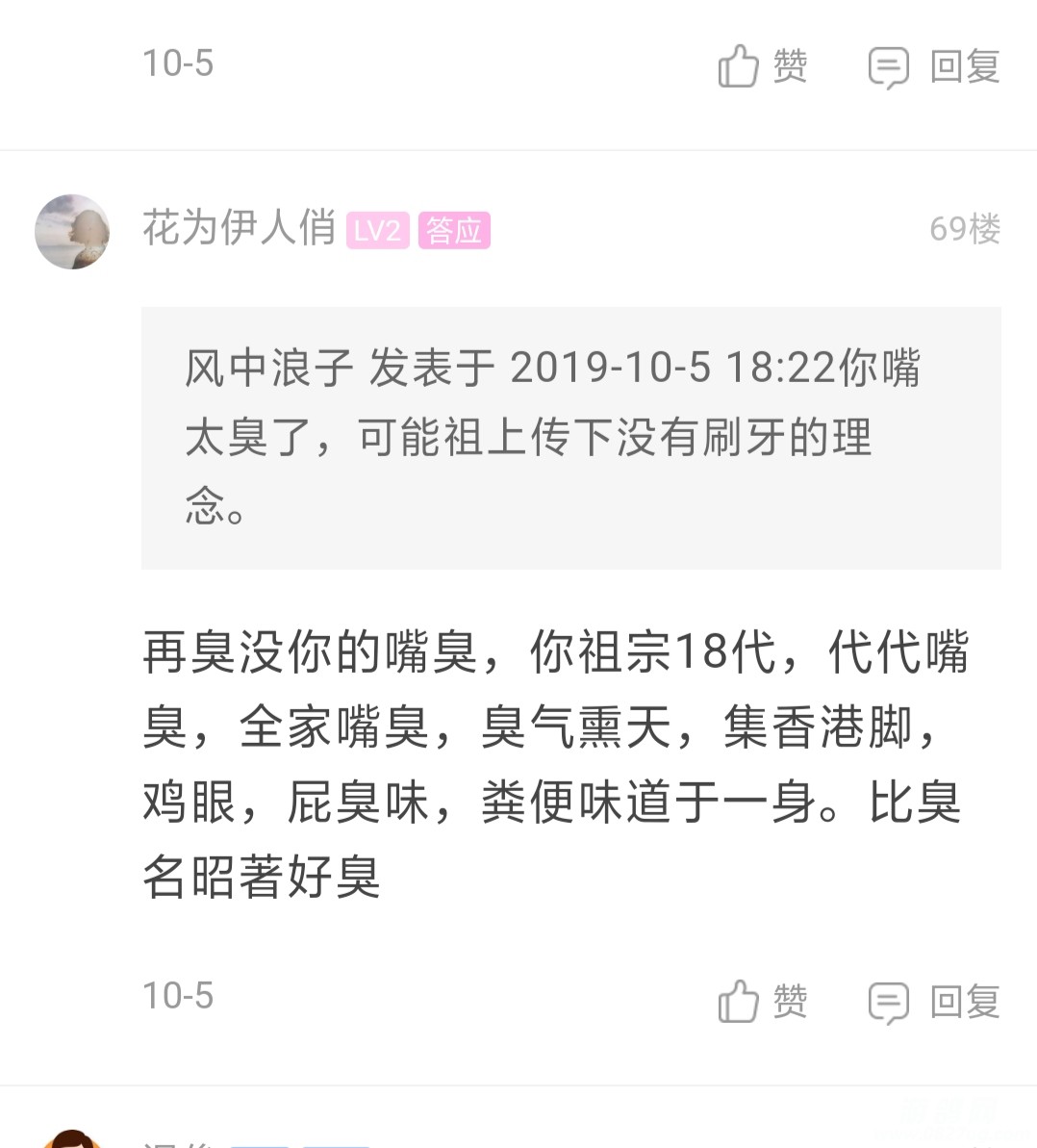The width and height of the screenshot is (1037, 1148).
Task: Open the quoted post by 风中浪子
Action: point(570,438)
